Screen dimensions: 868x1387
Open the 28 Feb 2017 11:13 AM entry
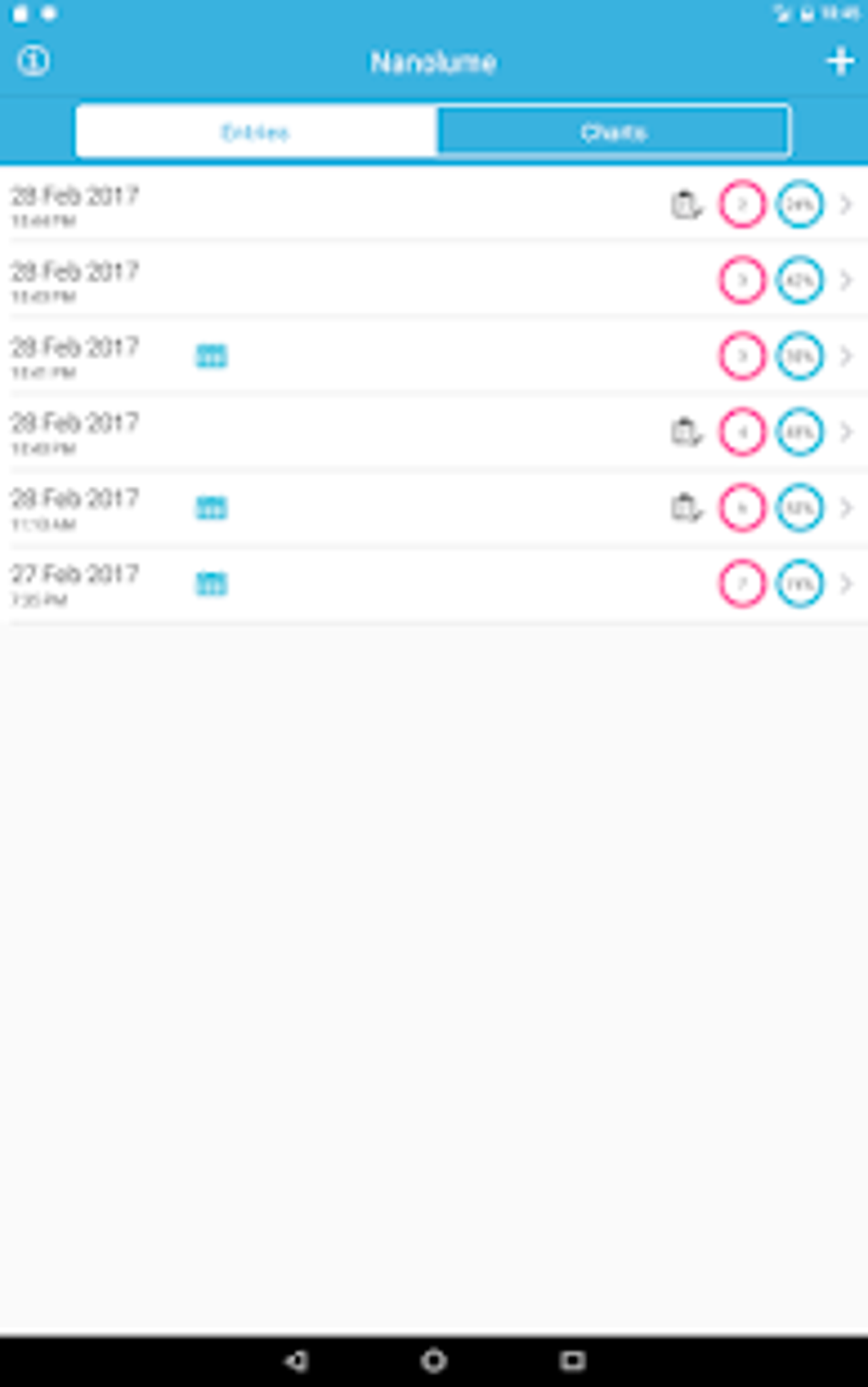(434, 509)
